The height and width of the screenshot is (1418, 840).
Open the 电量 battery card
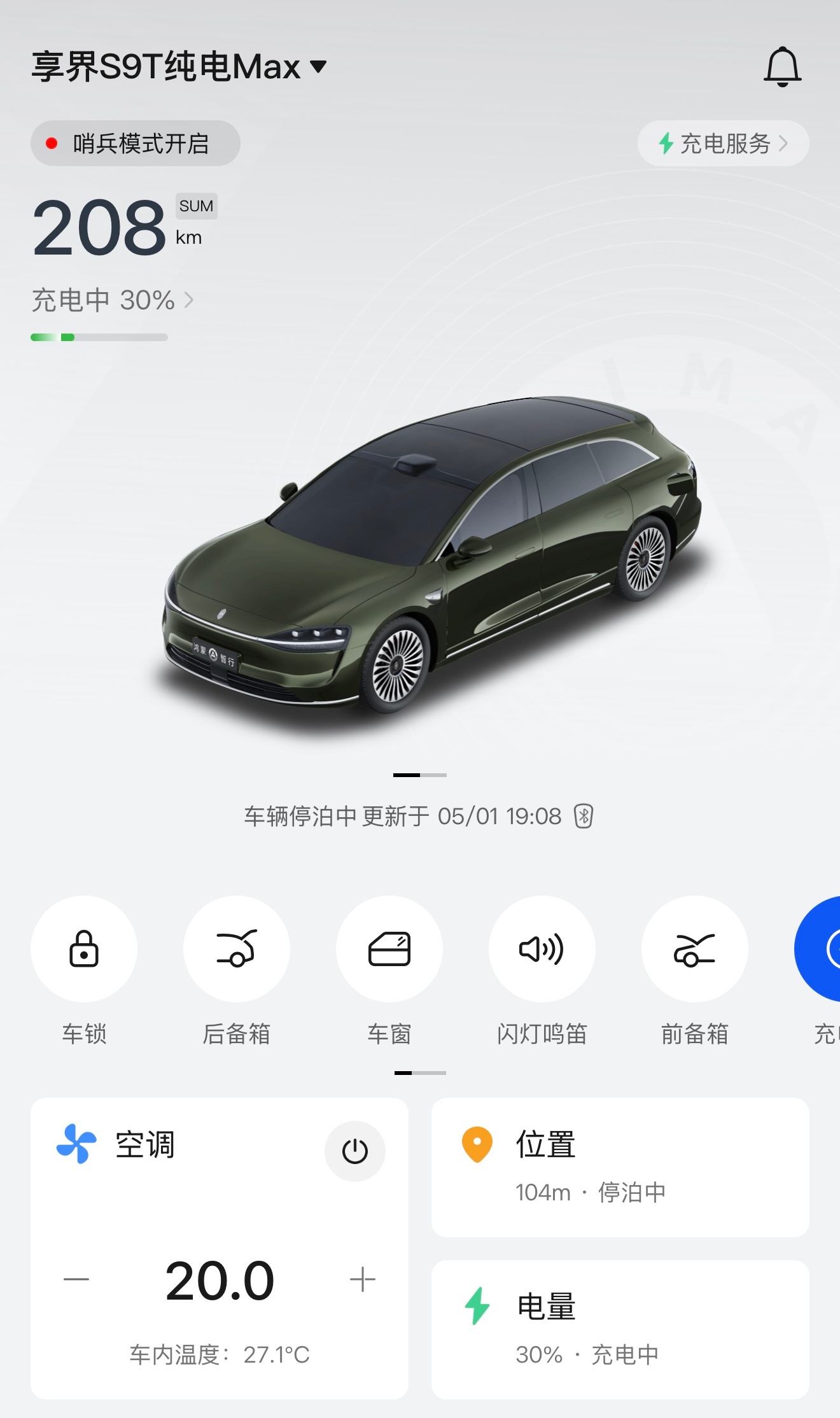coord(620,1330)
